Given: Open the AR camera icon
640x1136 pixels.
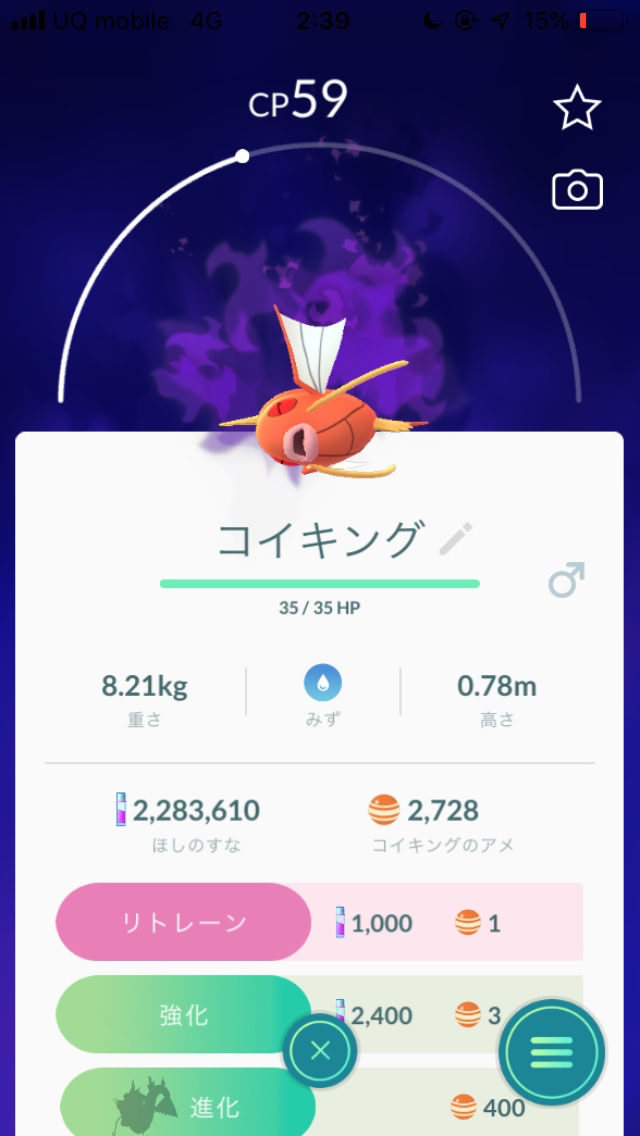Looking at the screenshot, I should 577,189.
